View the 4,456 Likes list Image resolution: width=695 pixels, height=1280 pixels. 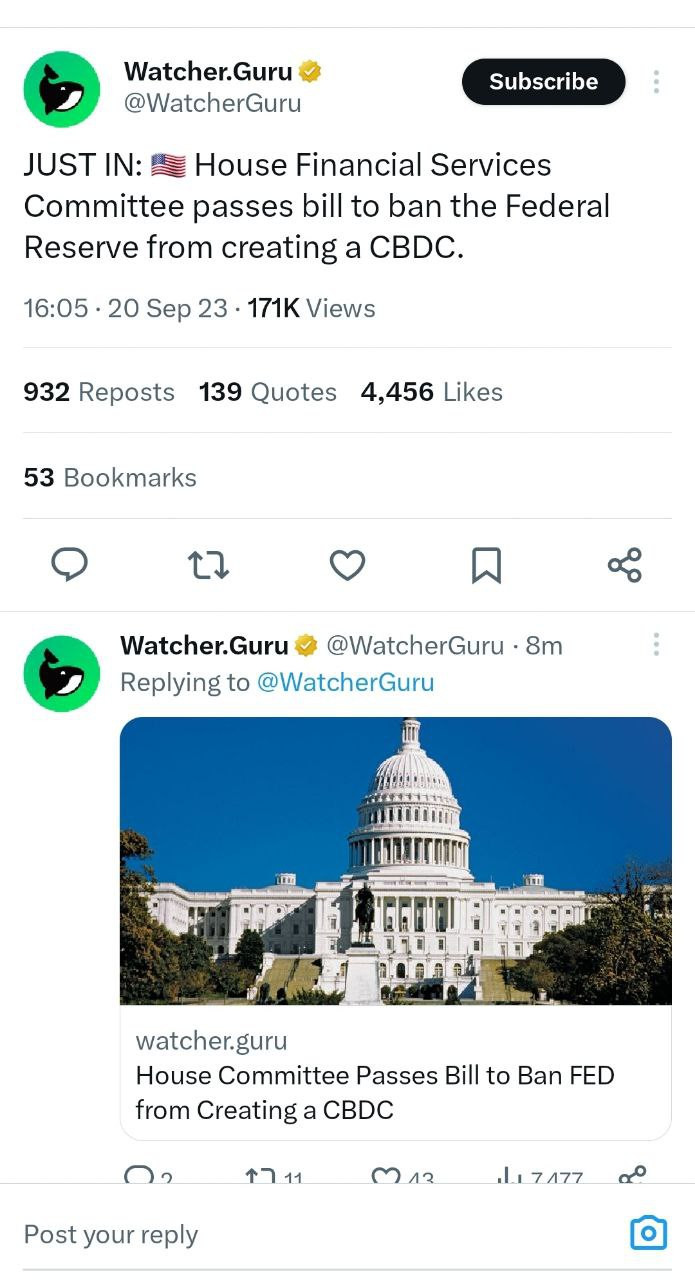coord(431,392)
